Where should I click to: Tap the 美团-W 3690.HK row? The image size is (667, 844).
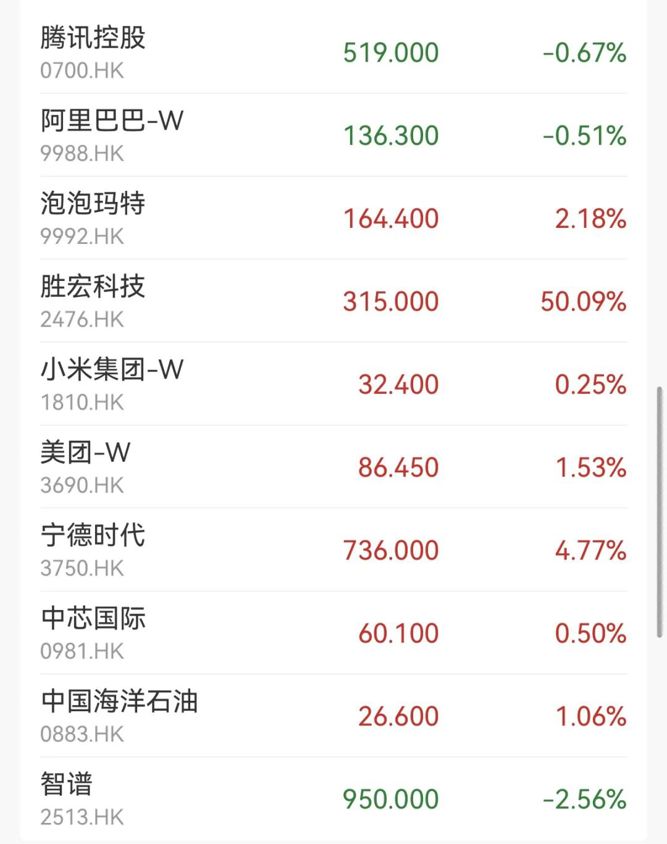pos(333,467)
